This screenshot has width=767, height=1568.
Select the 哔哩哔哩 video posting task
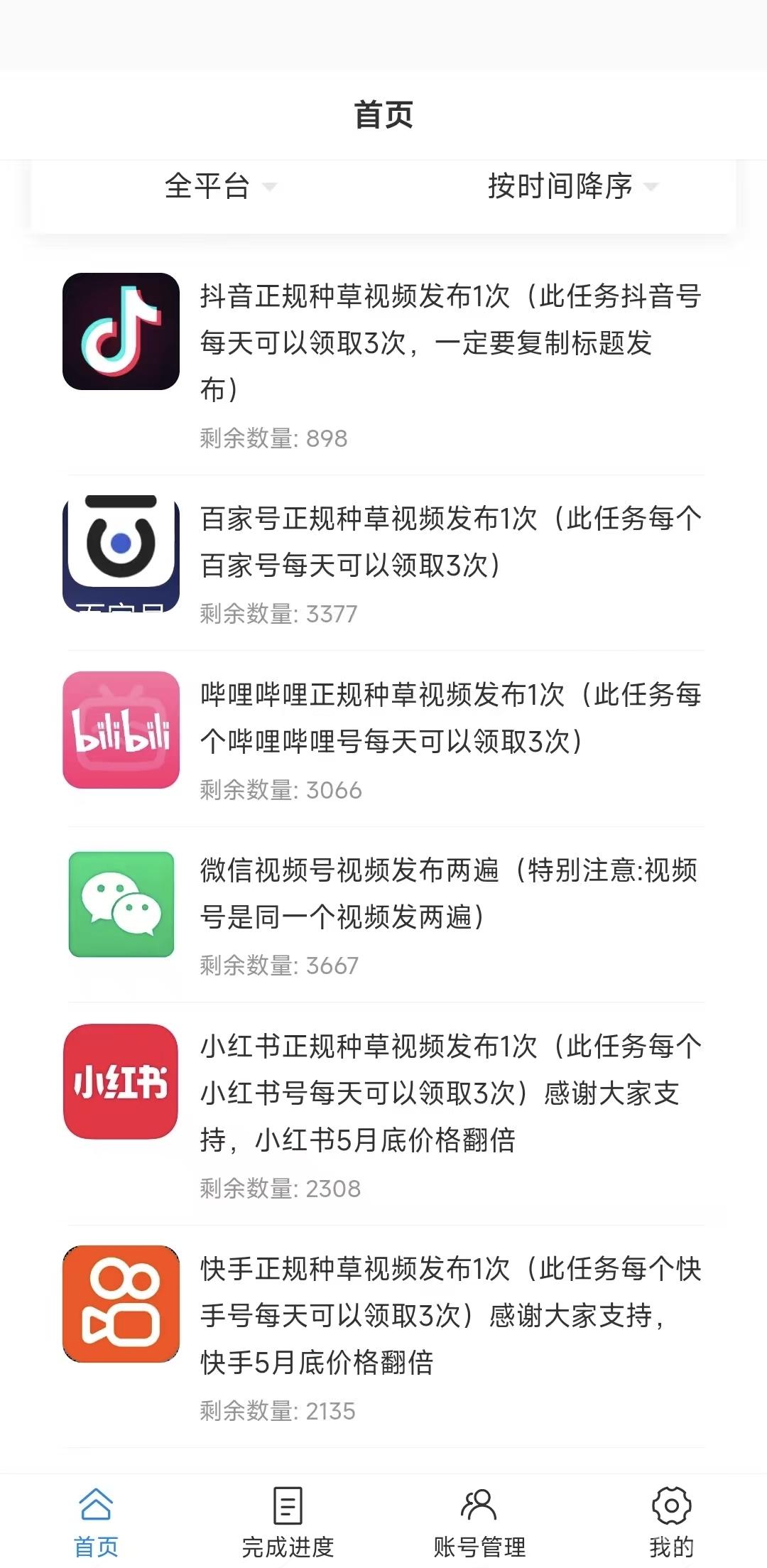(383, 740)
